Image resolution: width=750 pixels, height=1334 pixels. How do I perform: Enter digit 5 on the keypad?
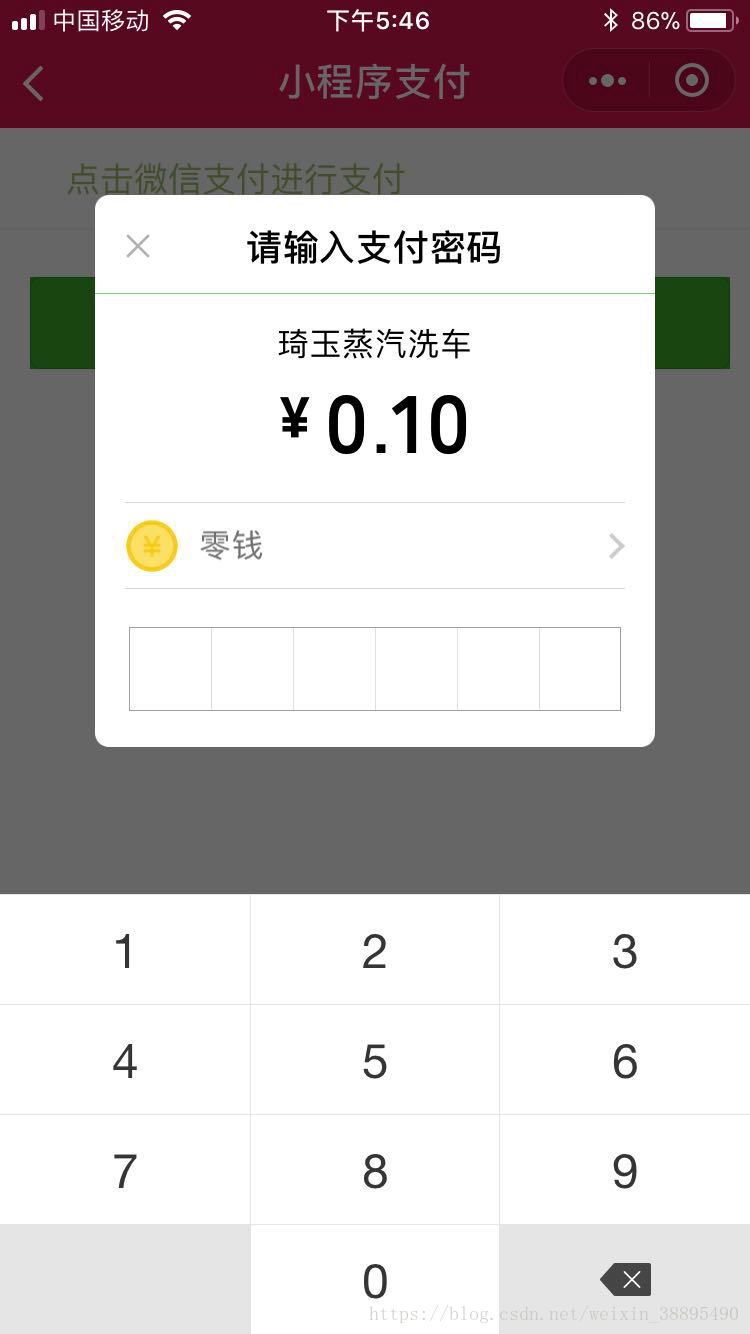click(375, 1060)
